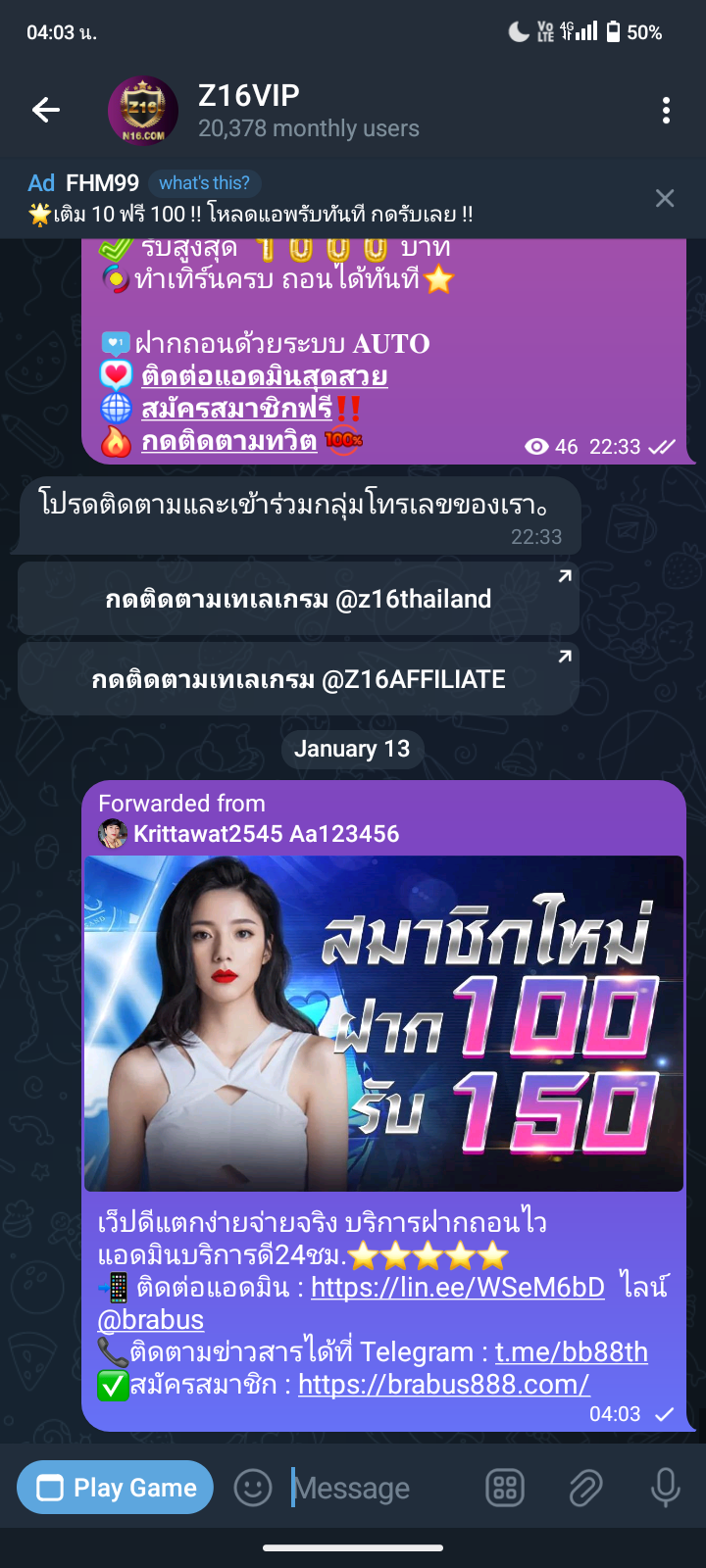706x1568 pixels.
Task: Follow Telegram @Z16AFFILIATE button
Action: tap(298, 679)
